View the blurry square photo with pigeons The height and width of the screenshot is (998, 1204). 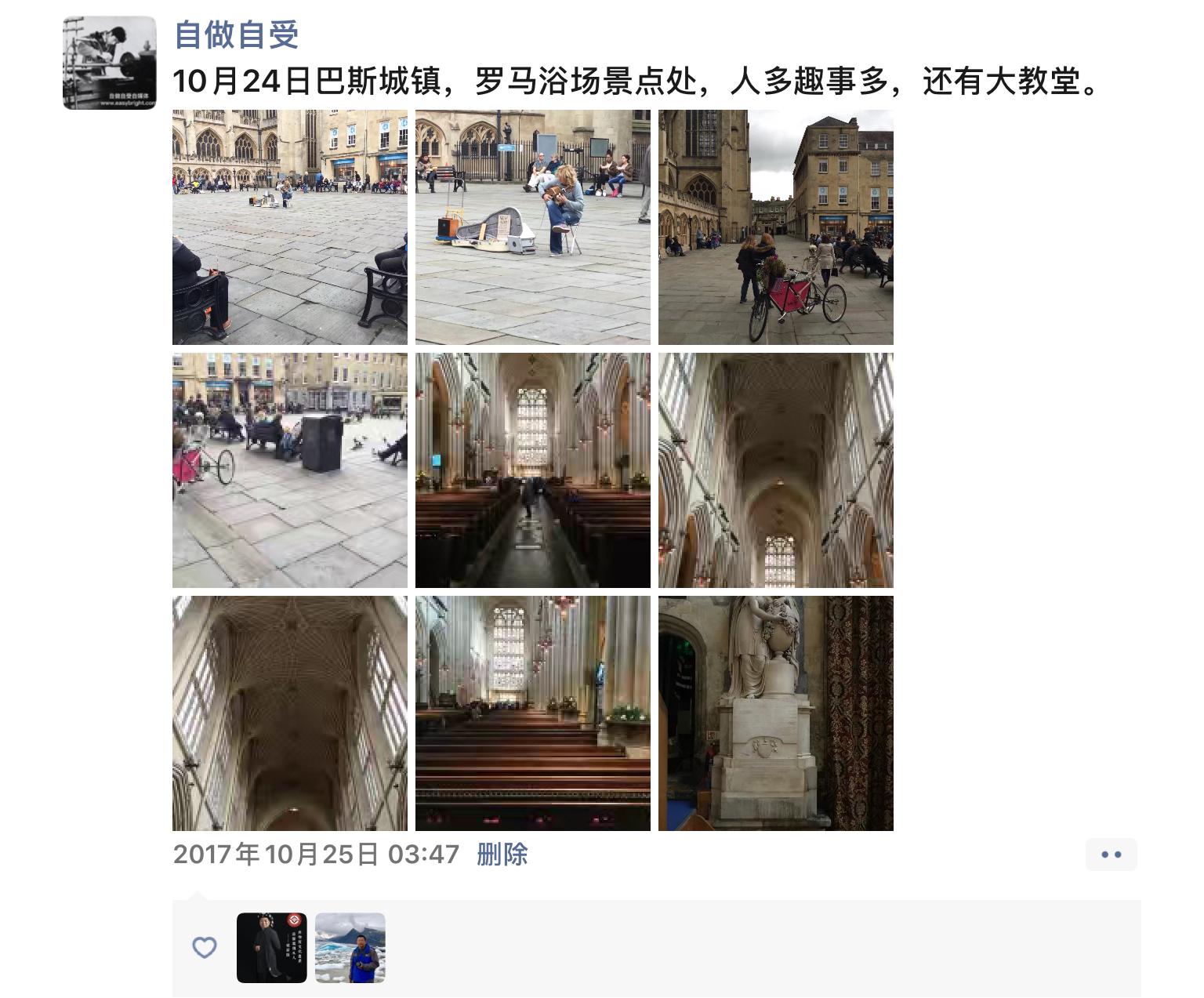[289, 470]
